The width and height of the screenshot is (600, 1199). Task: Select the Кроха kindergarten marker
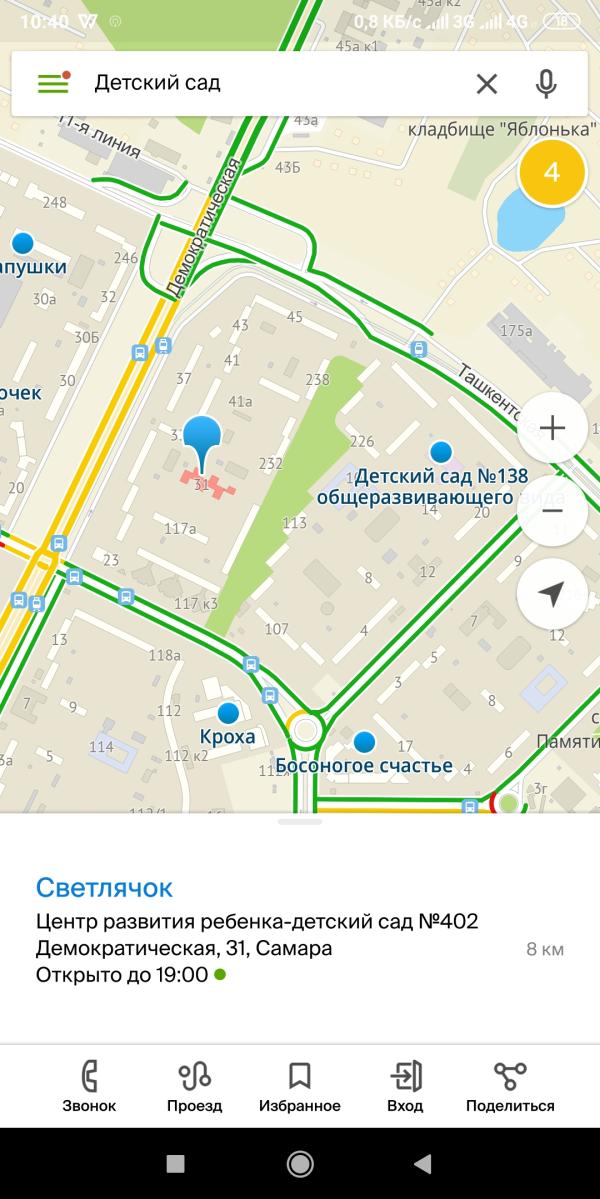tap(228, 713)
